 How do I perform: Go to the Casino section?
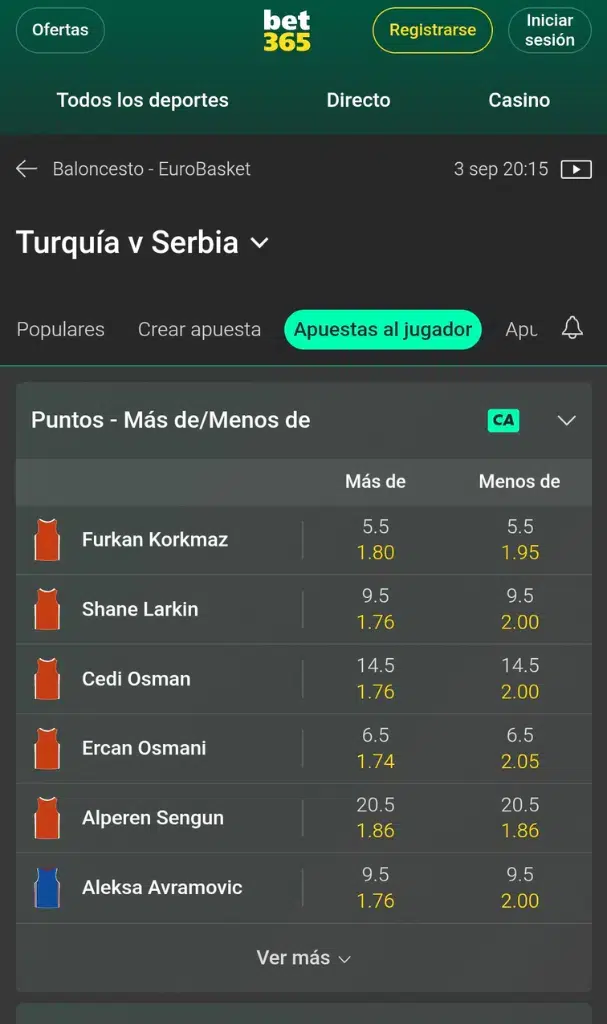pyautogui.click(x=519, y=100)
